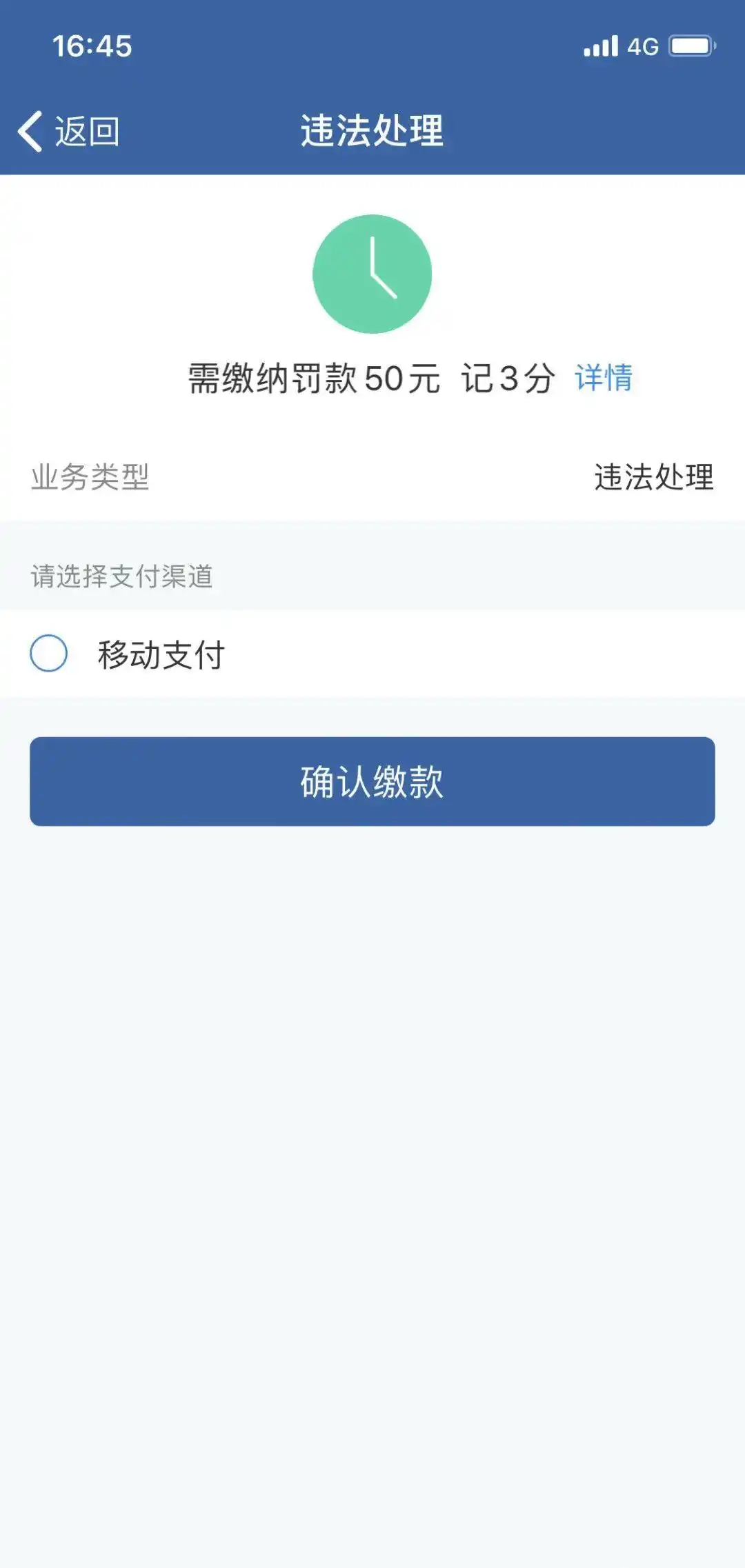Click the left-pointing arrow beside 返回
745x1568 pixels.
coord(30,130)
